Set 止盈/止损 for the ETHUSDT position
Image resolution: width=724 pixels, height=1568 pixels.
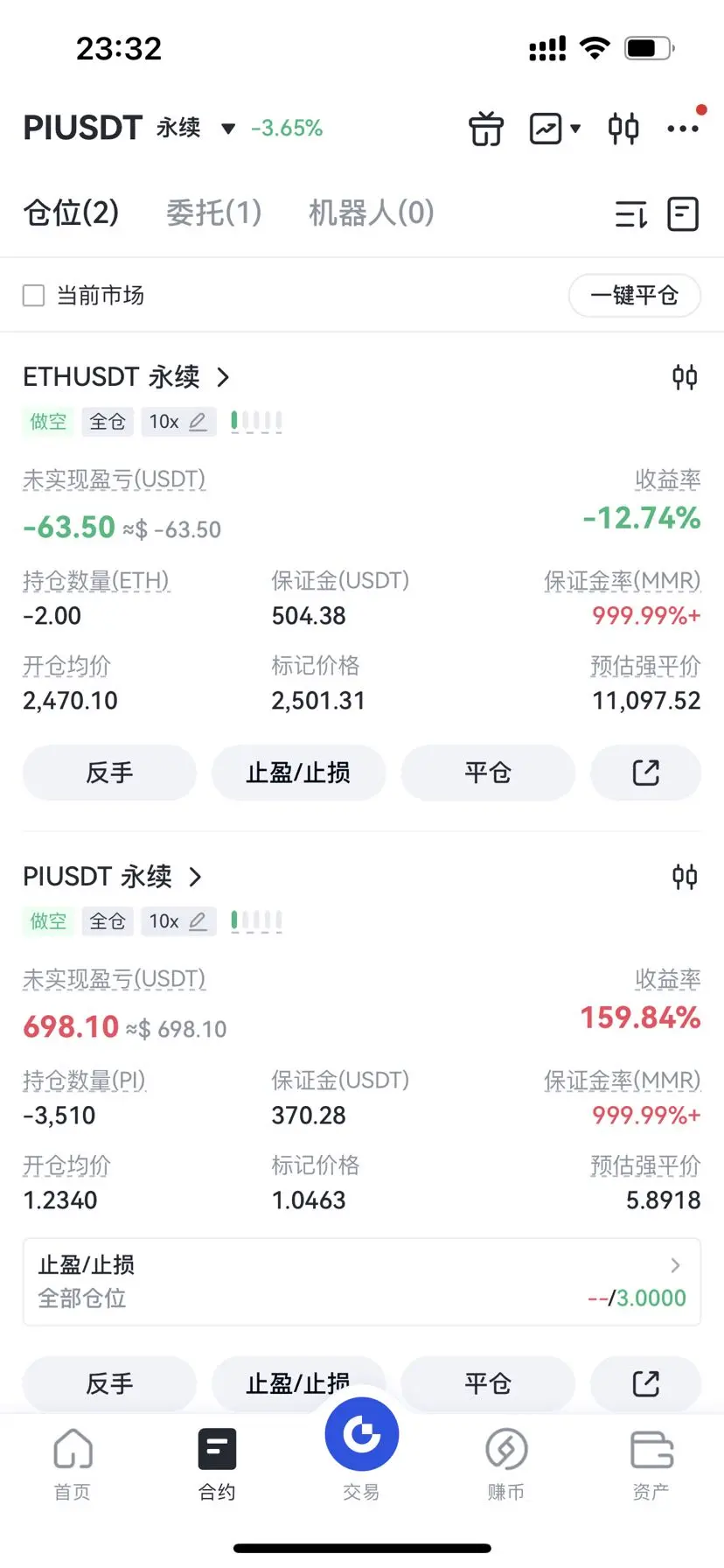coord(298,773)
